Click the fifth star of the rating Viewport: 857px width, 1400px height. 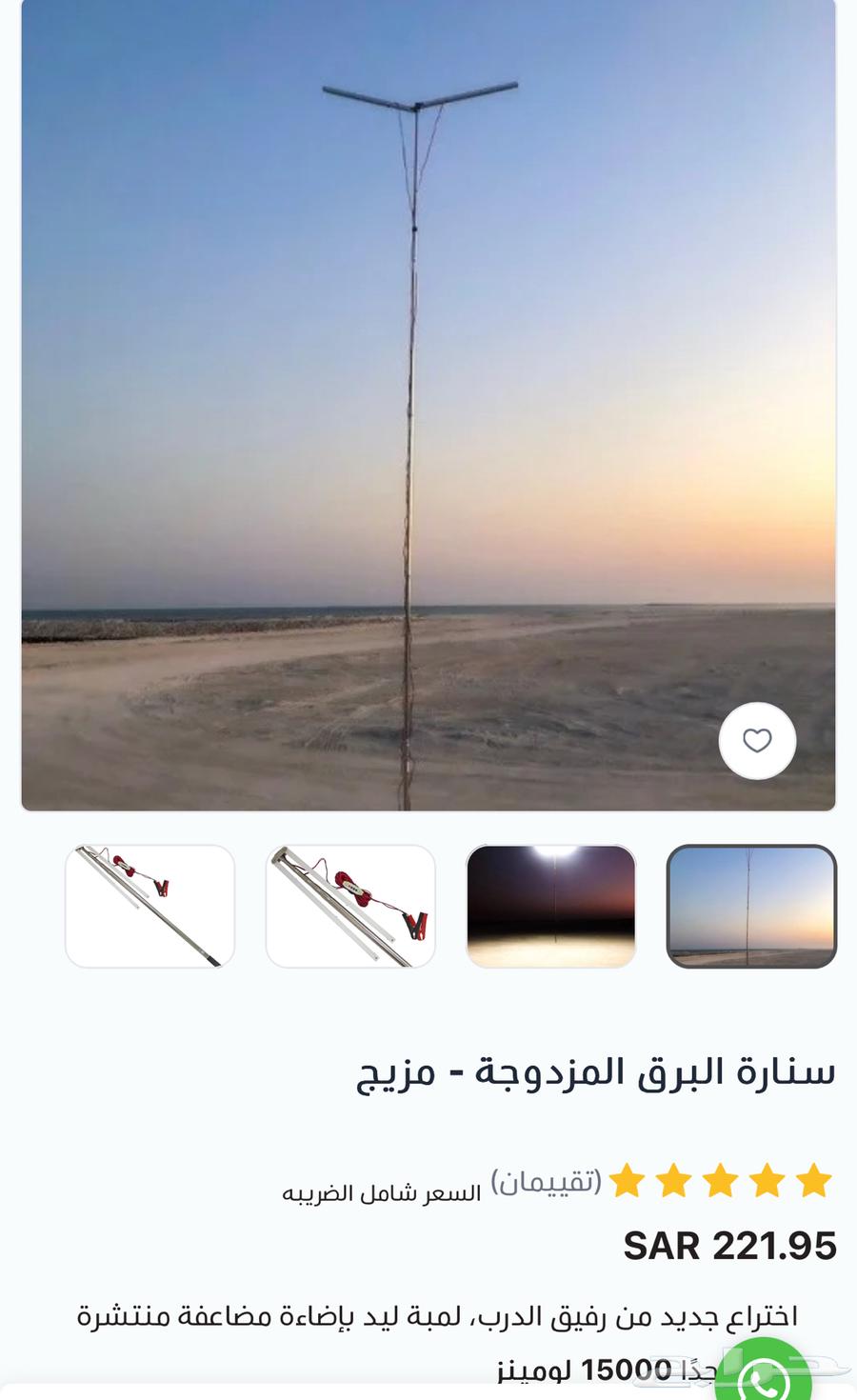coord(816,1181)
